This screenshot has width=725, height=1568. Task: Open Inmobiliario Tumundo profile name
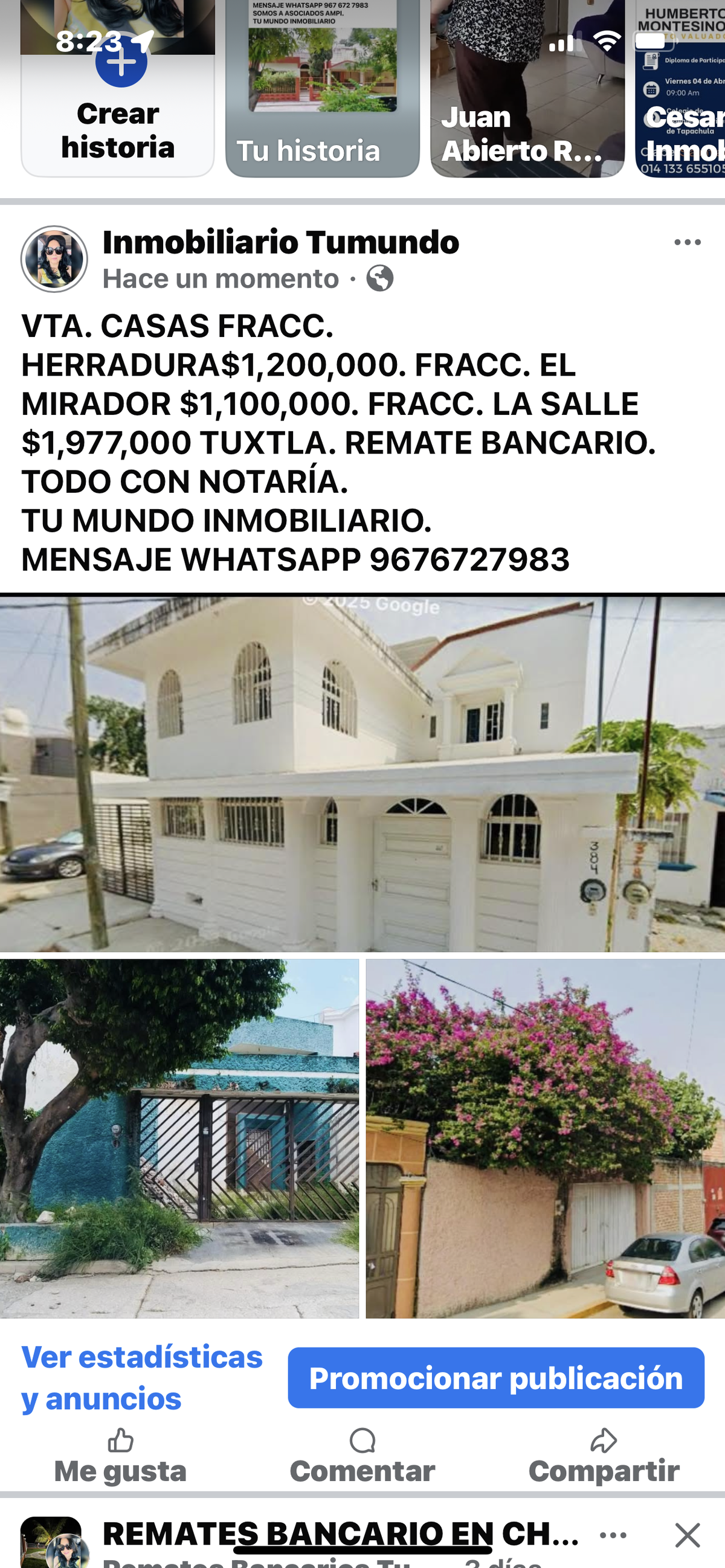[280, 242]
